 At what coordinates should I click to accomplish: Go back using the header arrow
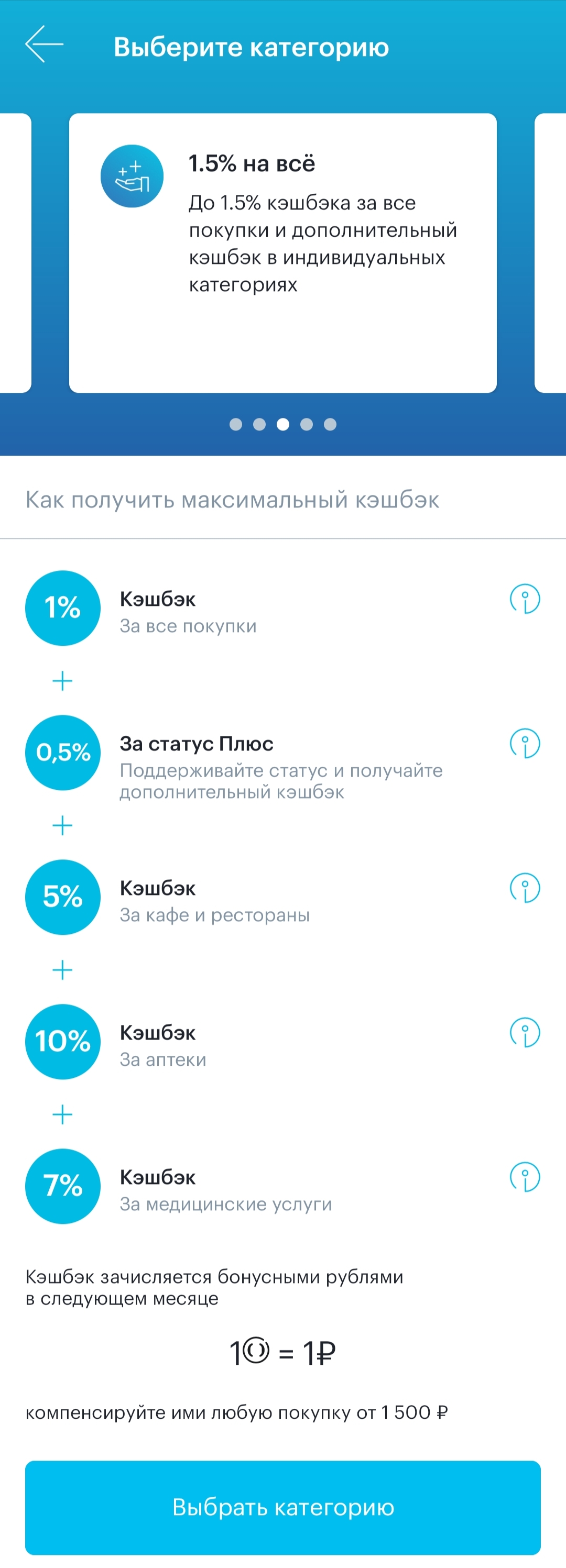[45, 45]
